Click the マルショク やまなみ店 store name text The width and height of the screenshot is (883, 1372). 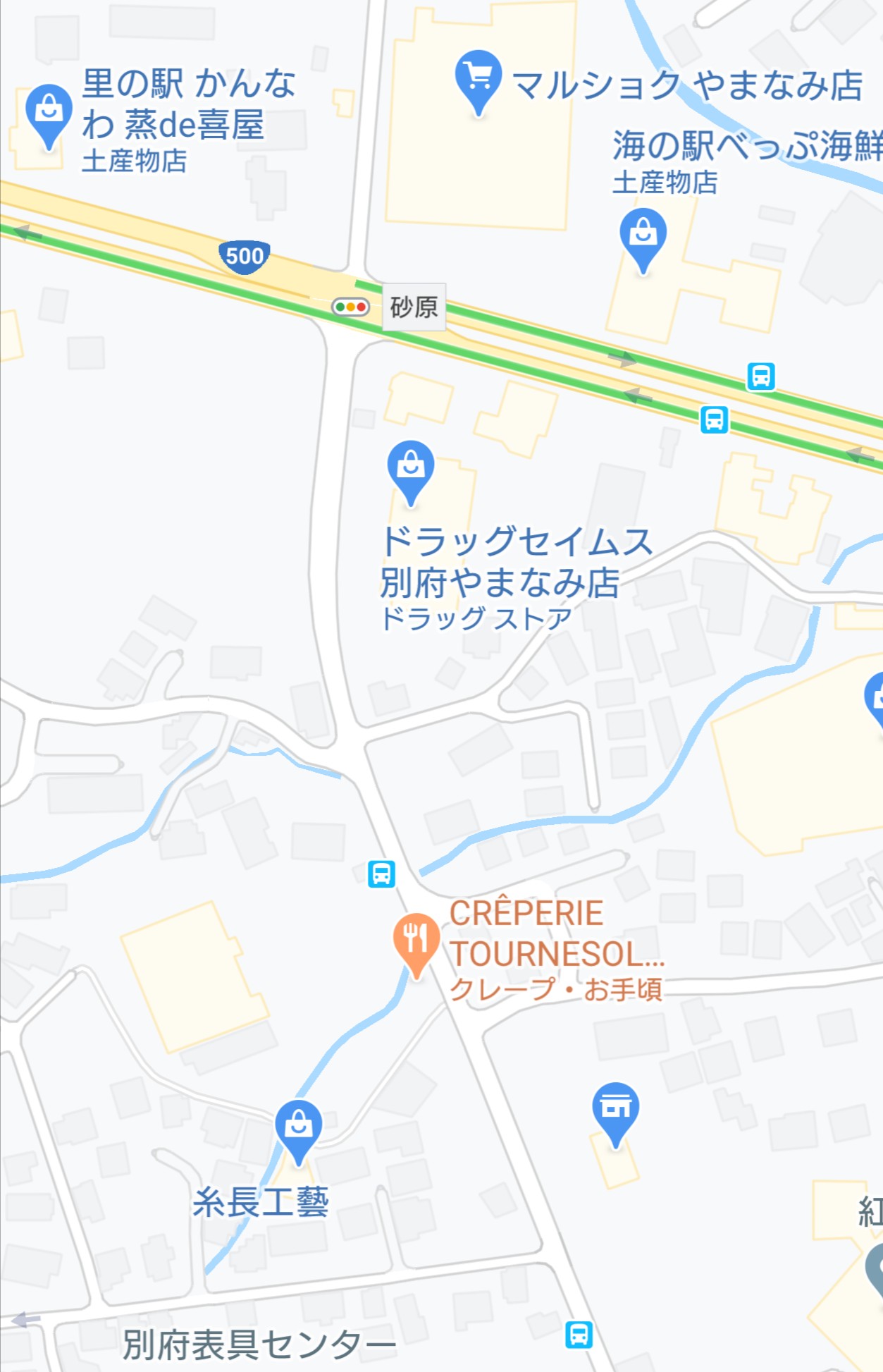pos(686,83)
